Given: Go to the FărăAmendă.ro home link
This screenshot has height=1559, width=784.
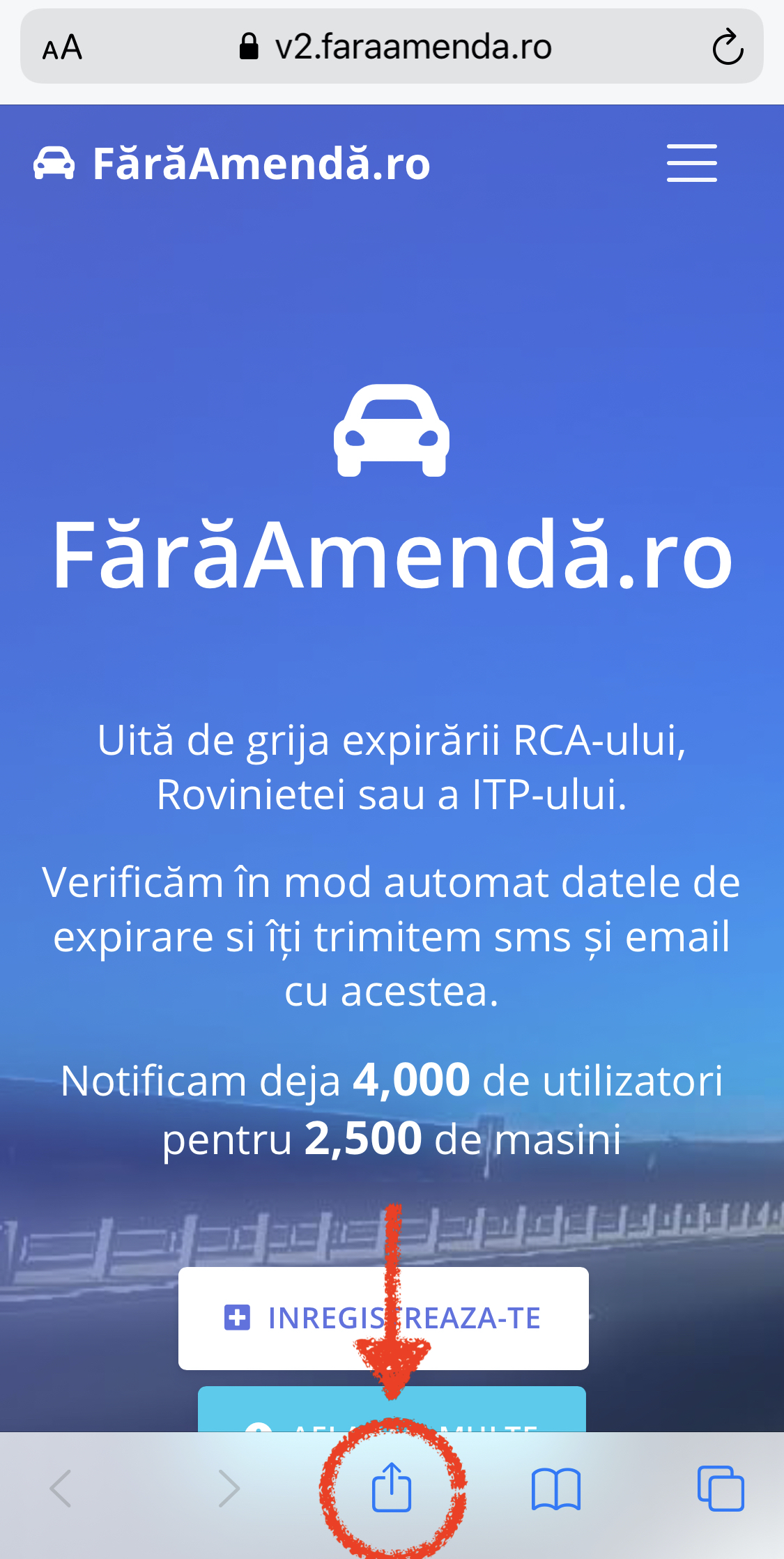Looking at the screenshot, I should [x=232, y=164].
